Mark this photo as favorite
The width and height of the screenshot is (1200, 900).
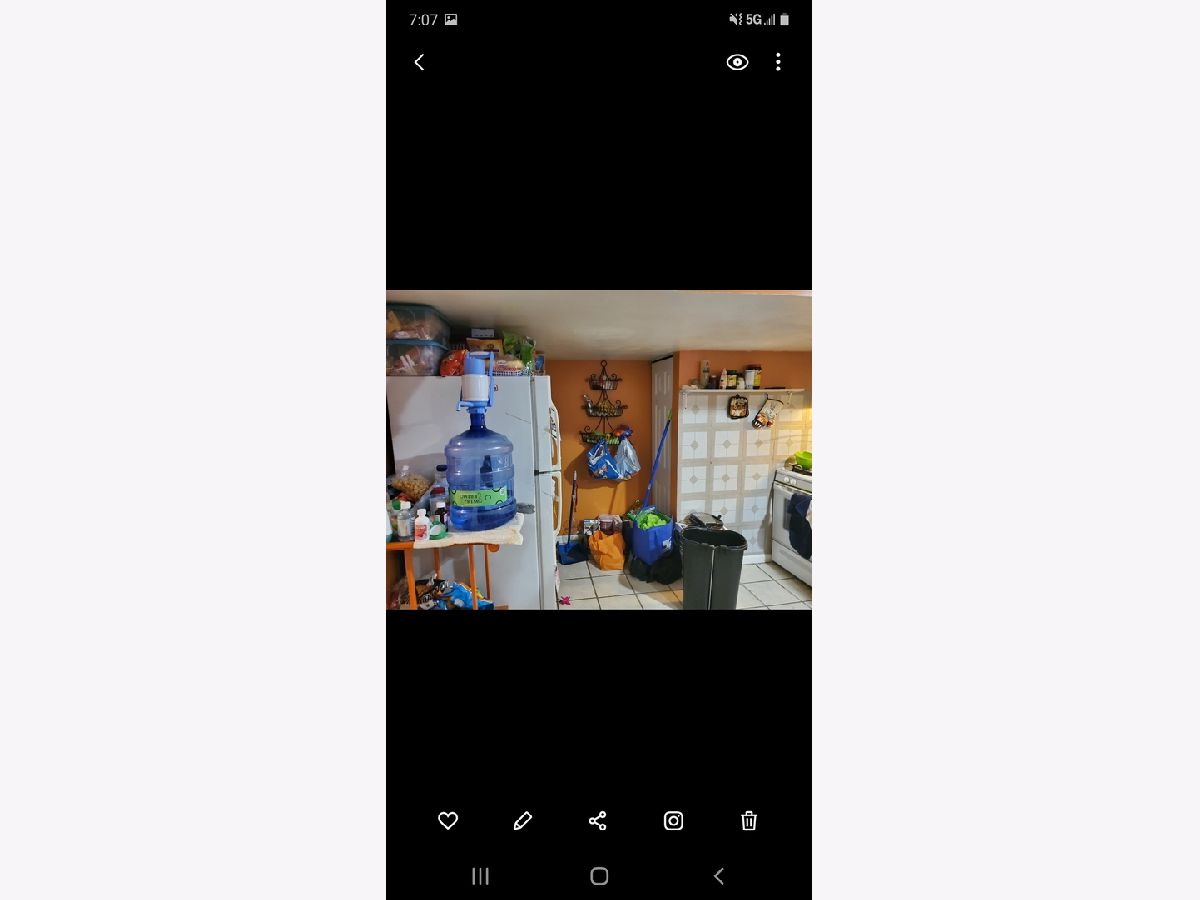[x=448, y=821]
